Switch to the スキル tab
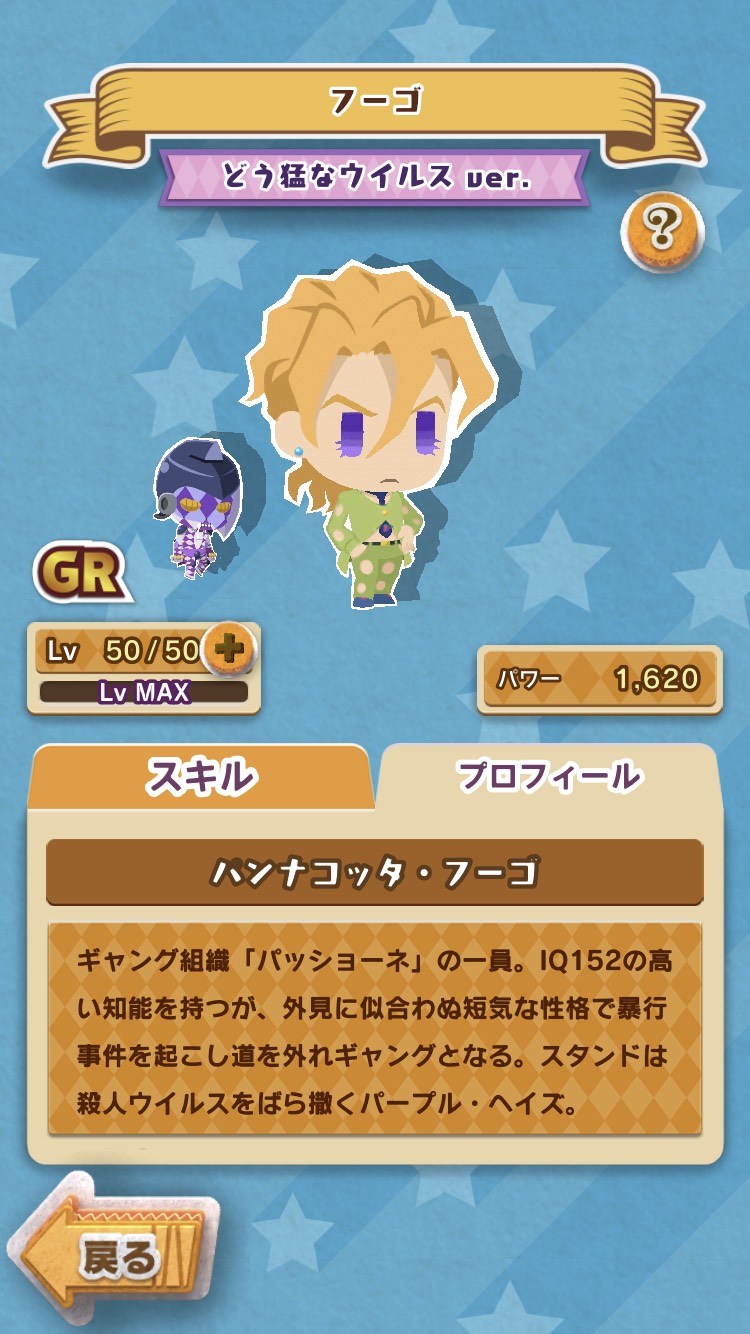This screenshot has width=750, height=1334. pyautogui.click(x=201, y=777)
